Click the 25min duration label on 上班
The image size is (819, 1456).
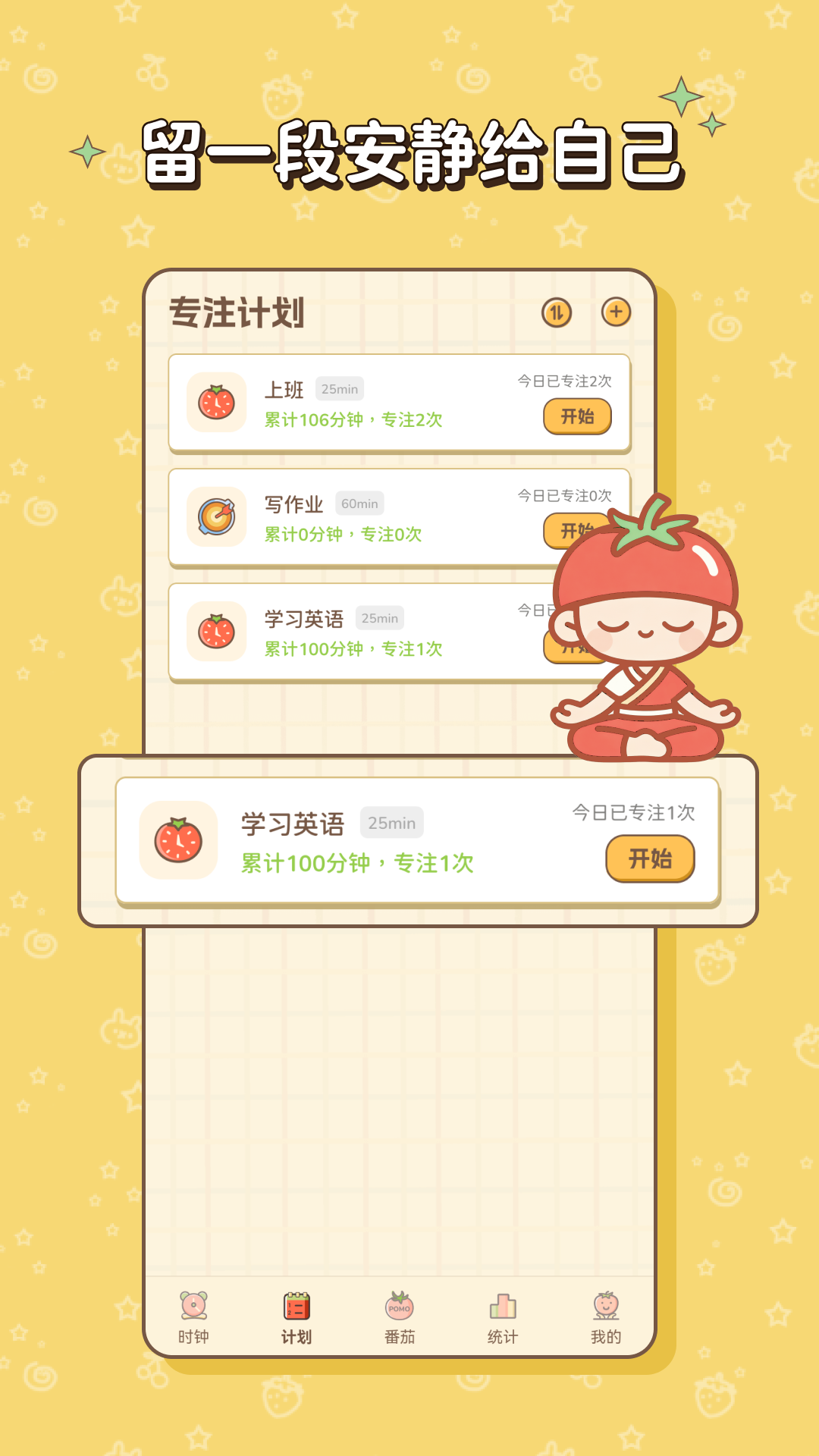click(340, 389)
